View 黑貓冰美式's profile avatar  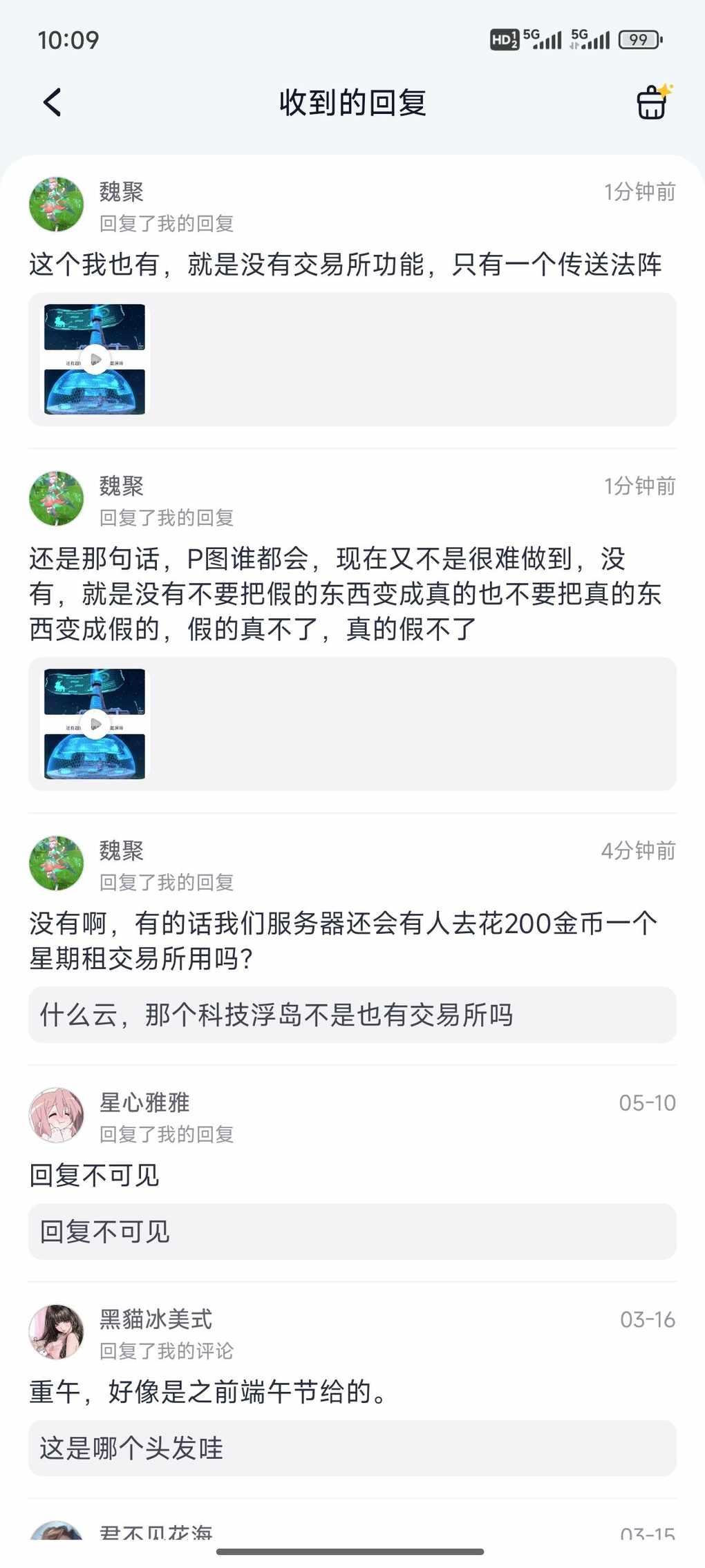pyautogui.click(x=56, y=1332)
